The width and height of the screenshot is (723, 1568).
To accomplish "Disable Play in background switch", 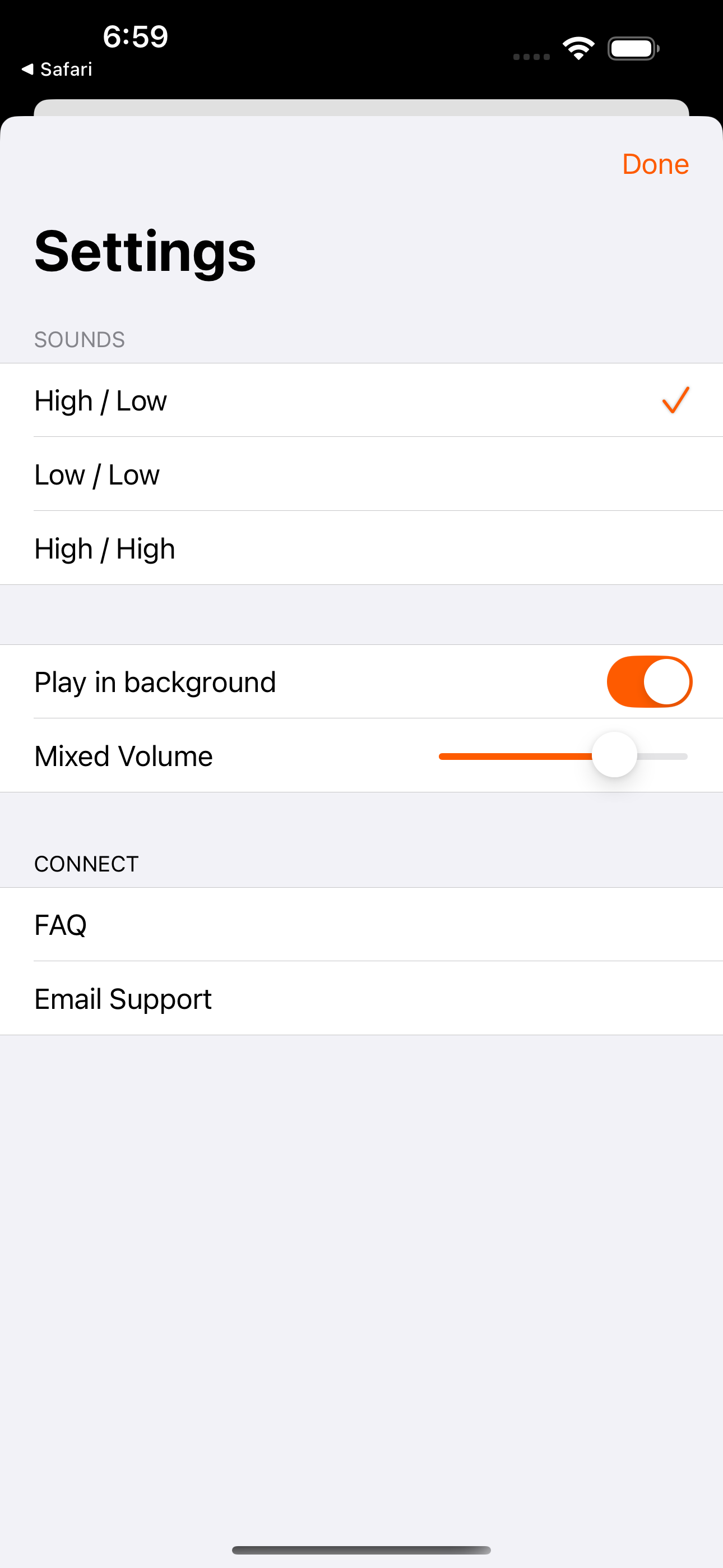I will [x=649, y=682].
